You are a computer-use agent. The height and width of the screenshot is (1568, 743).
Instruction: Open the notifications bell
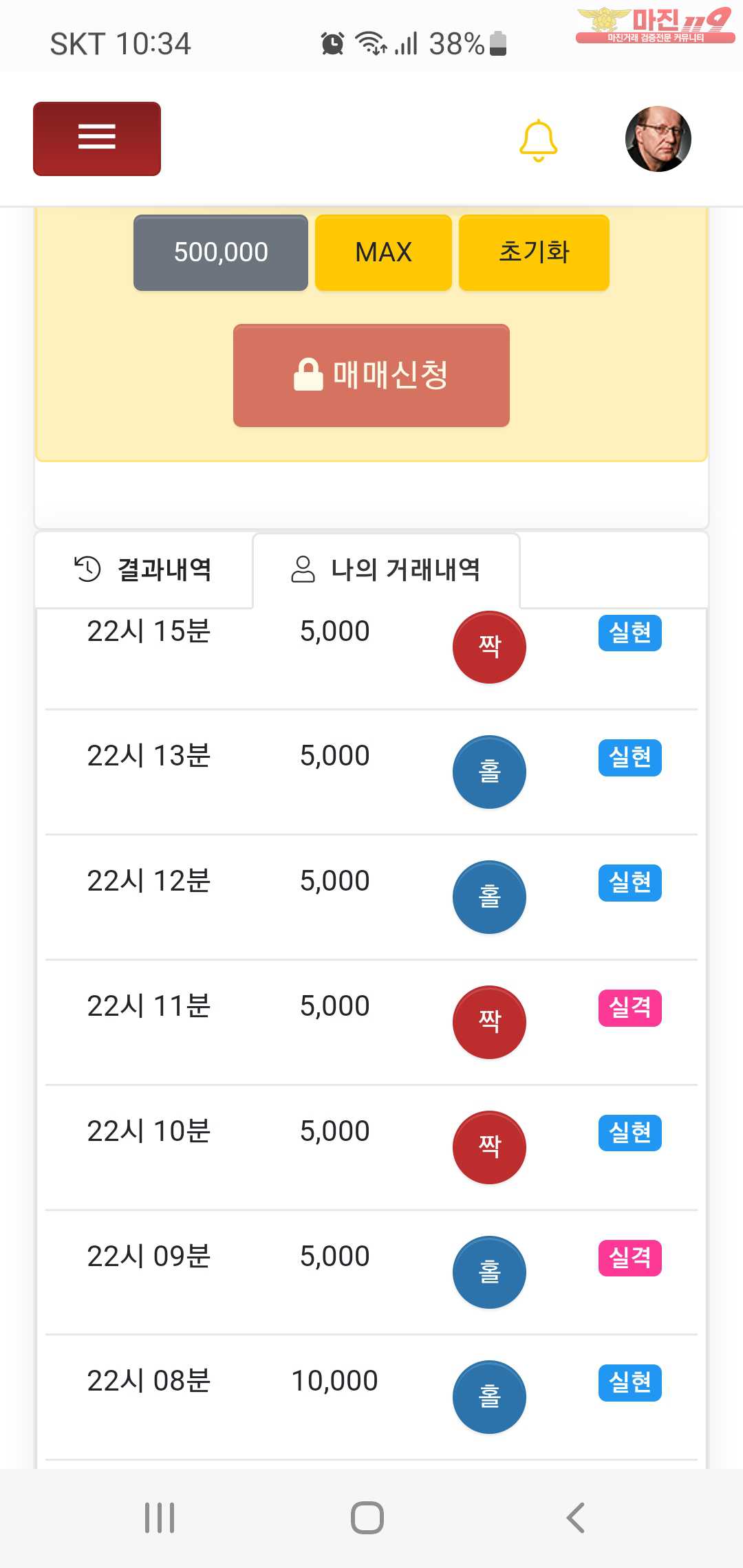click(x=538, y=140)
